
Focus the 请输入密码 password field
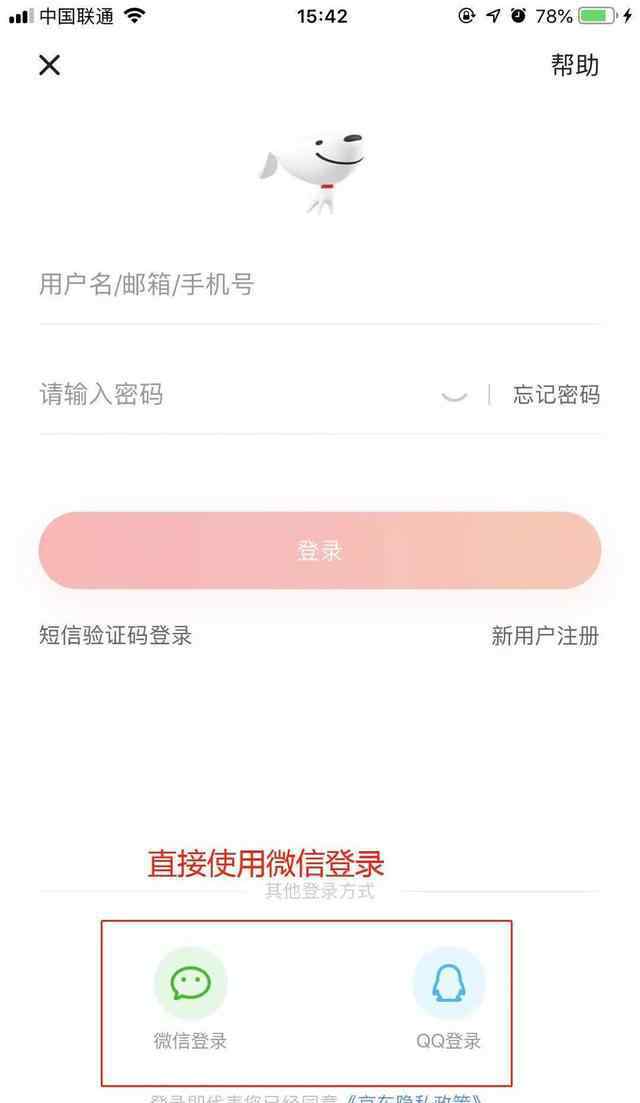click(x=230, y=394)
